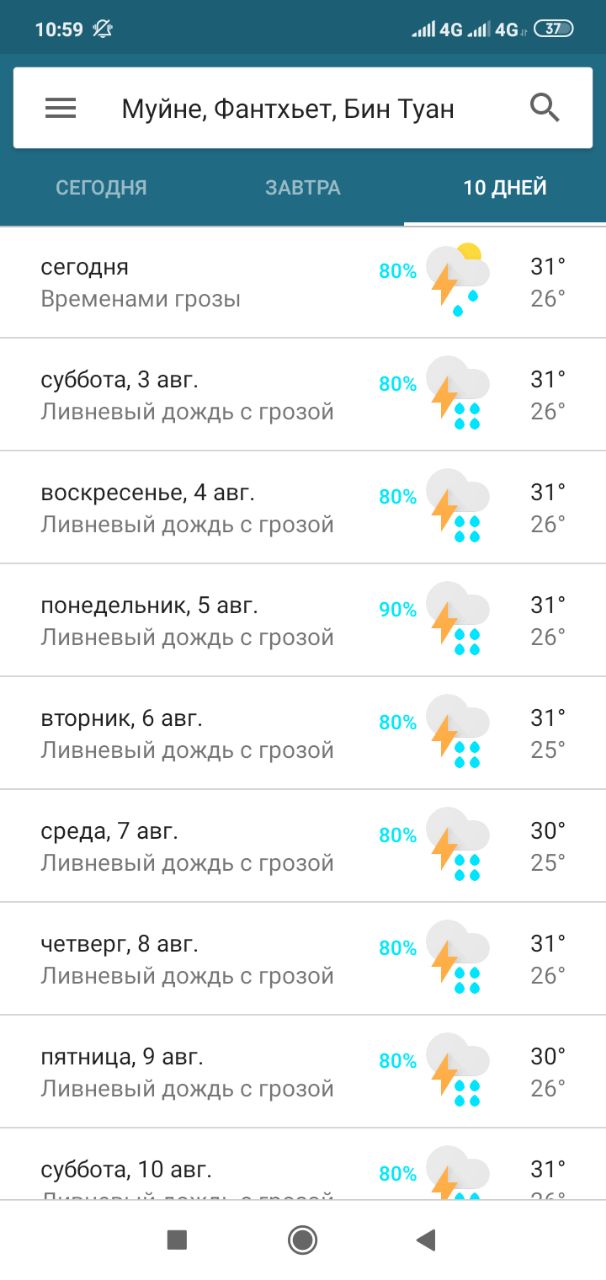
Task: Open the сегодня forecast row
Action: [x=303, y=282]
